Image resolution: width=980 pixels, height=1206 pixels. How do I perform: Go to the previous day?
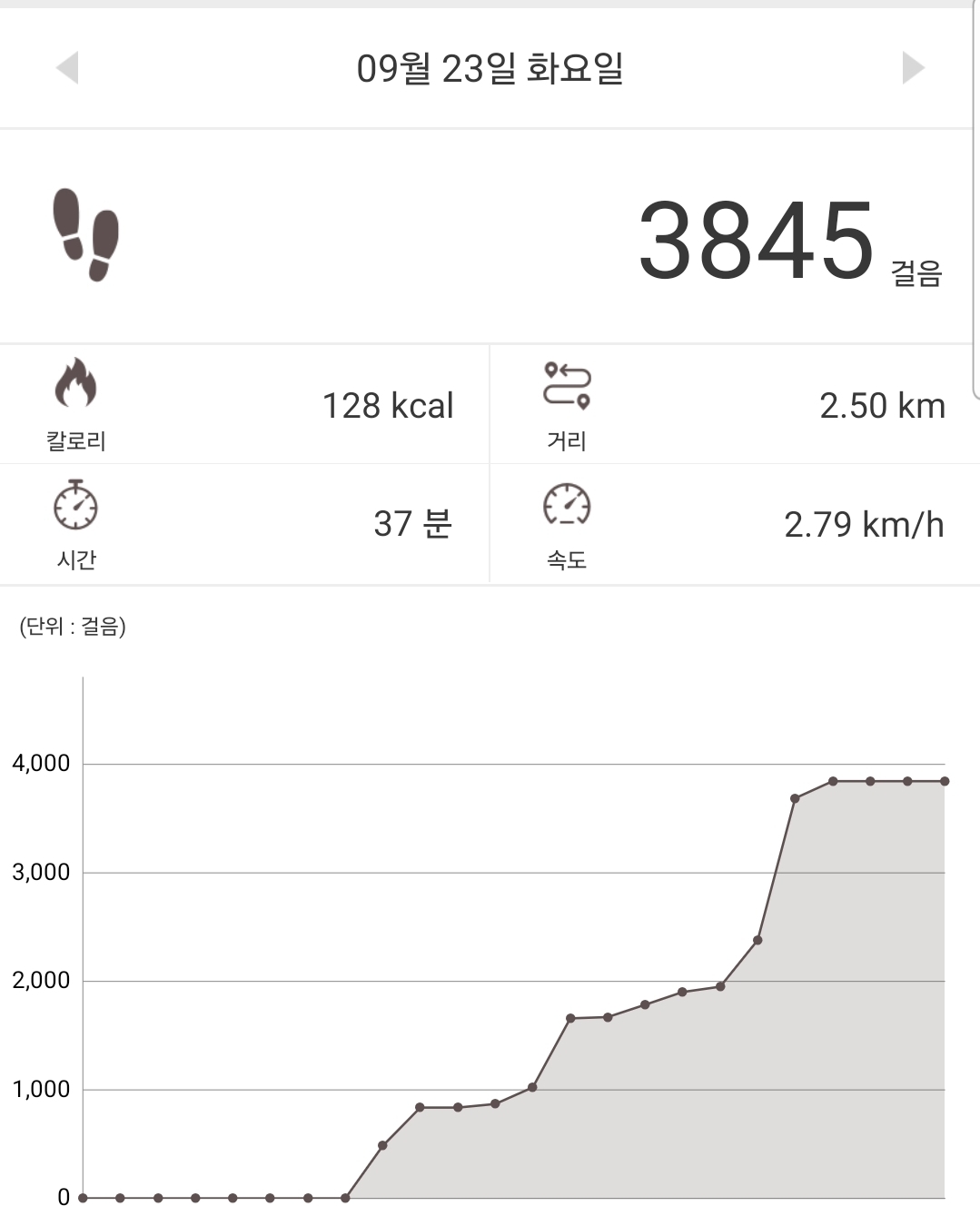tap(68, 68)
